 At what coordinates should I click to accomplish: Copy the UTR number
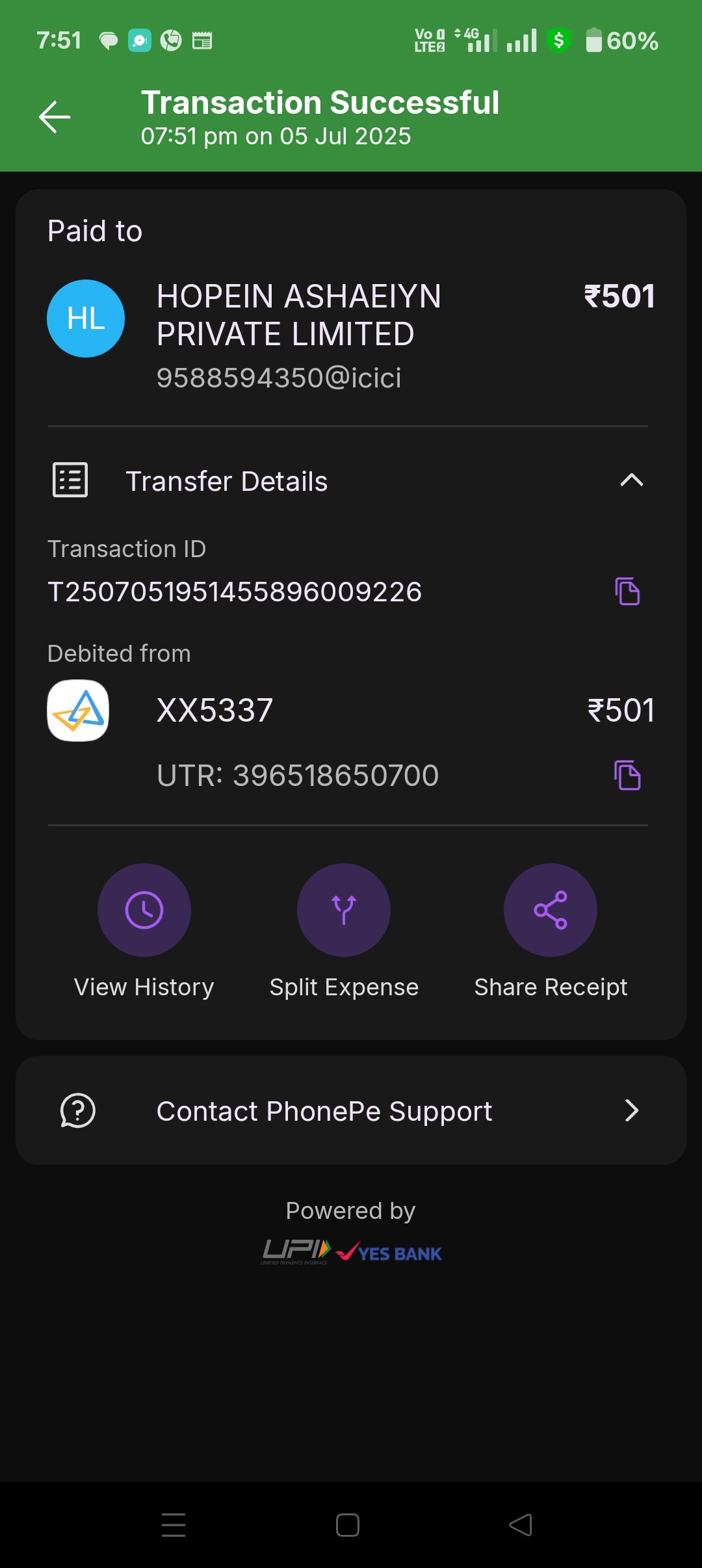tap(627, 775)
